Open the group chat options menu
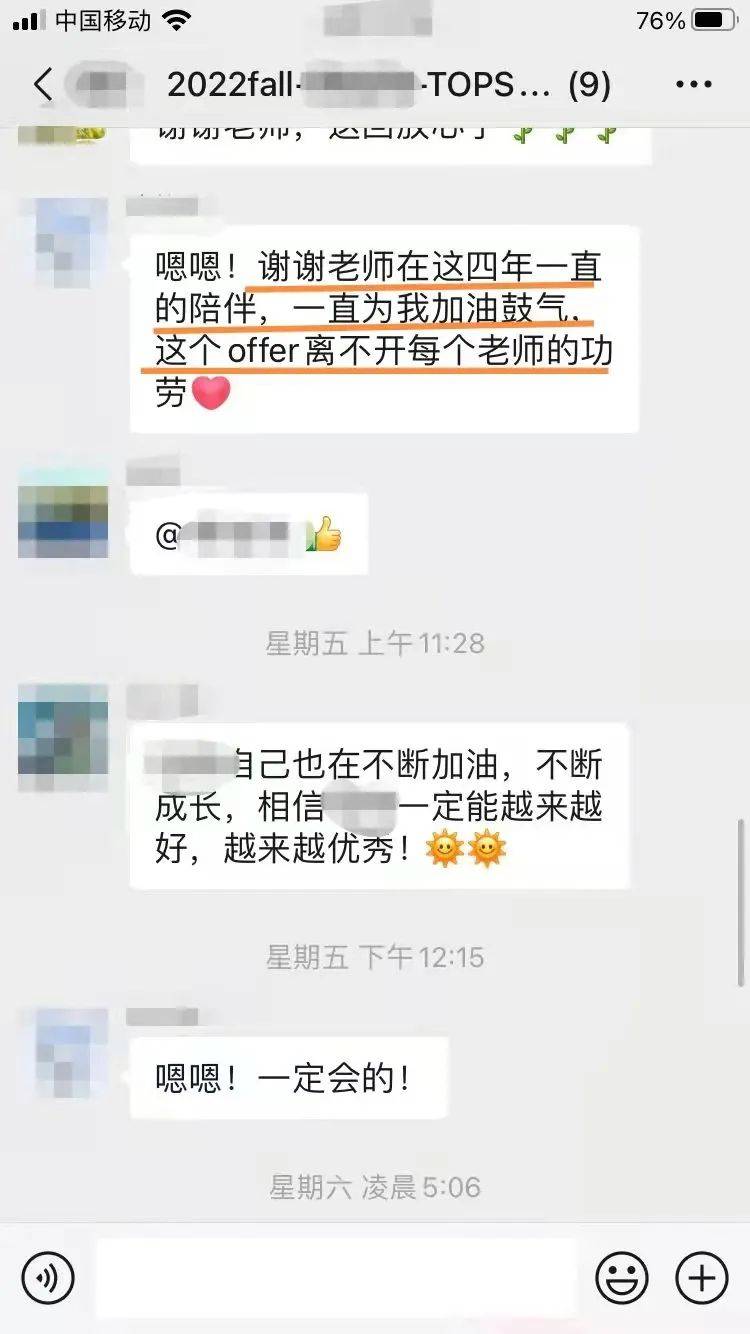Screen dimensions: 750x1334 [694, 84]
